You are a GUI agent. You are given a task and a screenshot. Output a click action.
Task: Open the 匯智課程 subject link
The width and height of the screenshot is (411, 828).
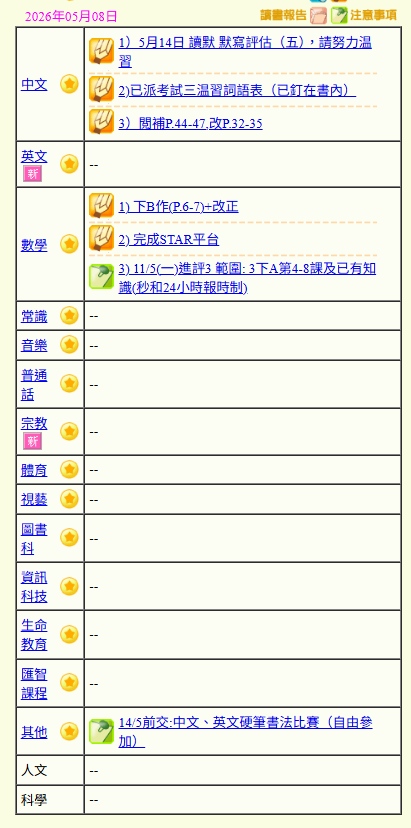(34, 683)
